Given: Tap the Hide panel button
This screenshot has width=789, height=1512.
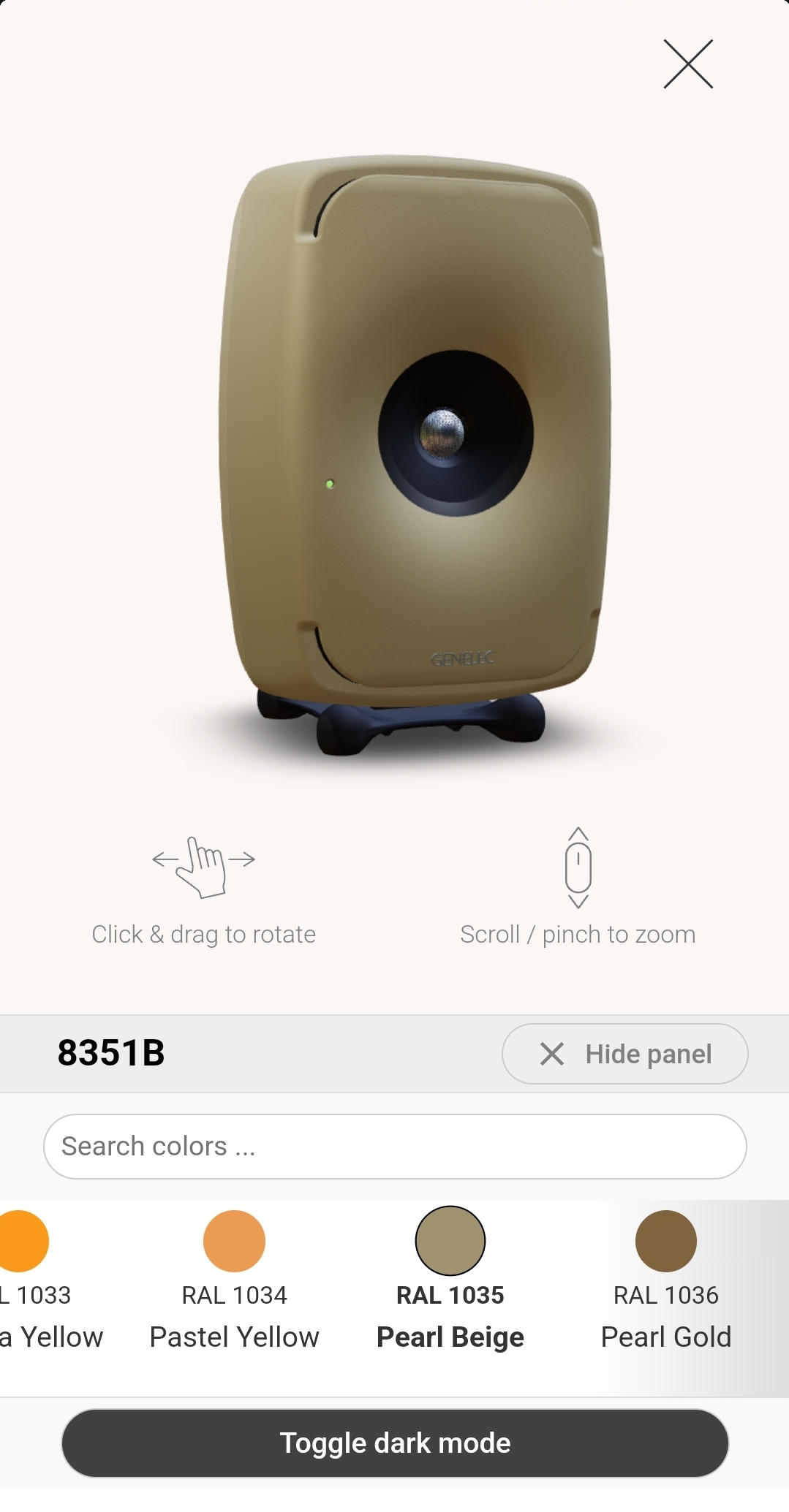Looking at the screenshot, I should tap(625, 1054).
